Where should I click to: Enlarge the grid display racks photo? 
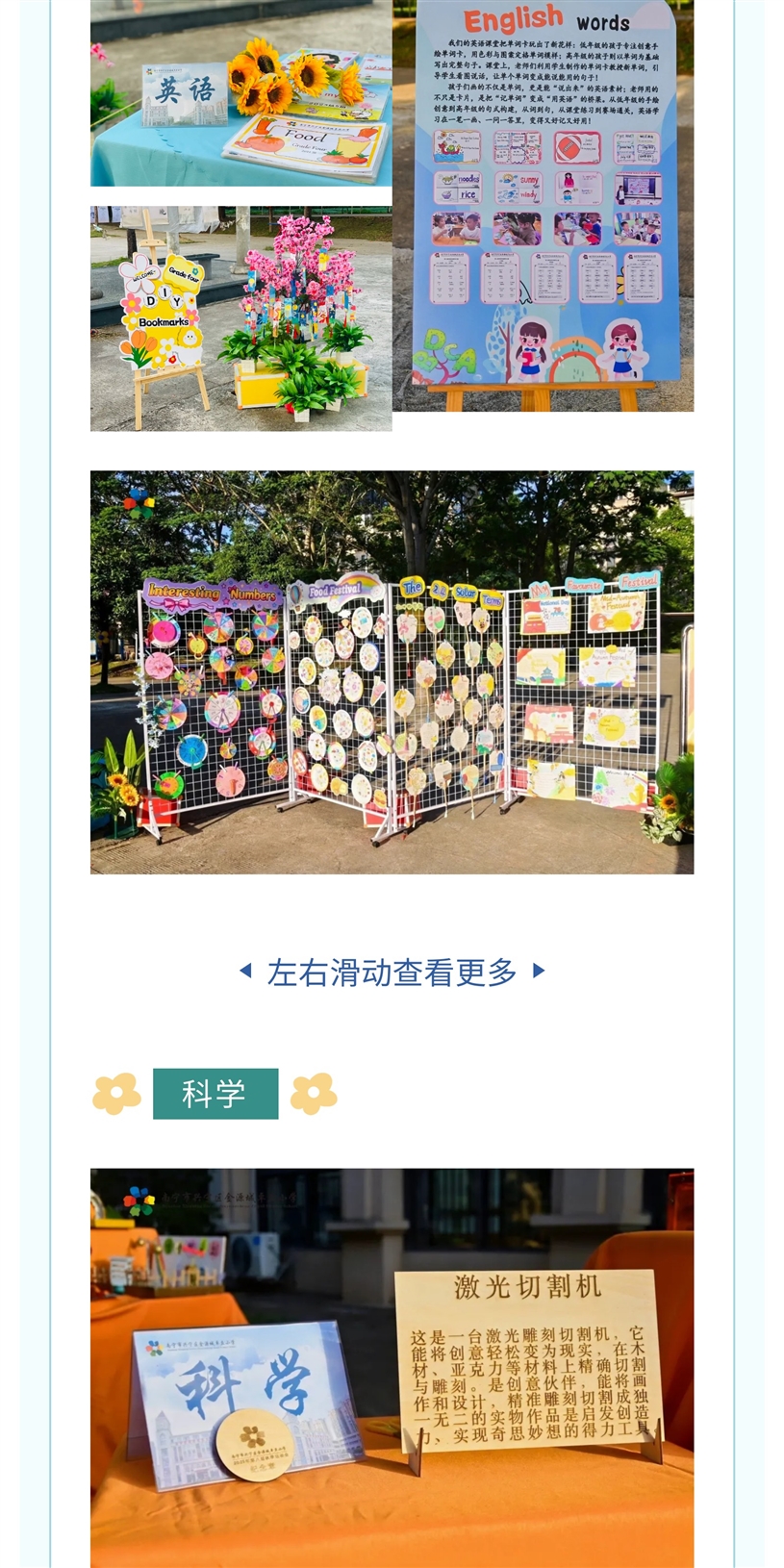point(392,671)
